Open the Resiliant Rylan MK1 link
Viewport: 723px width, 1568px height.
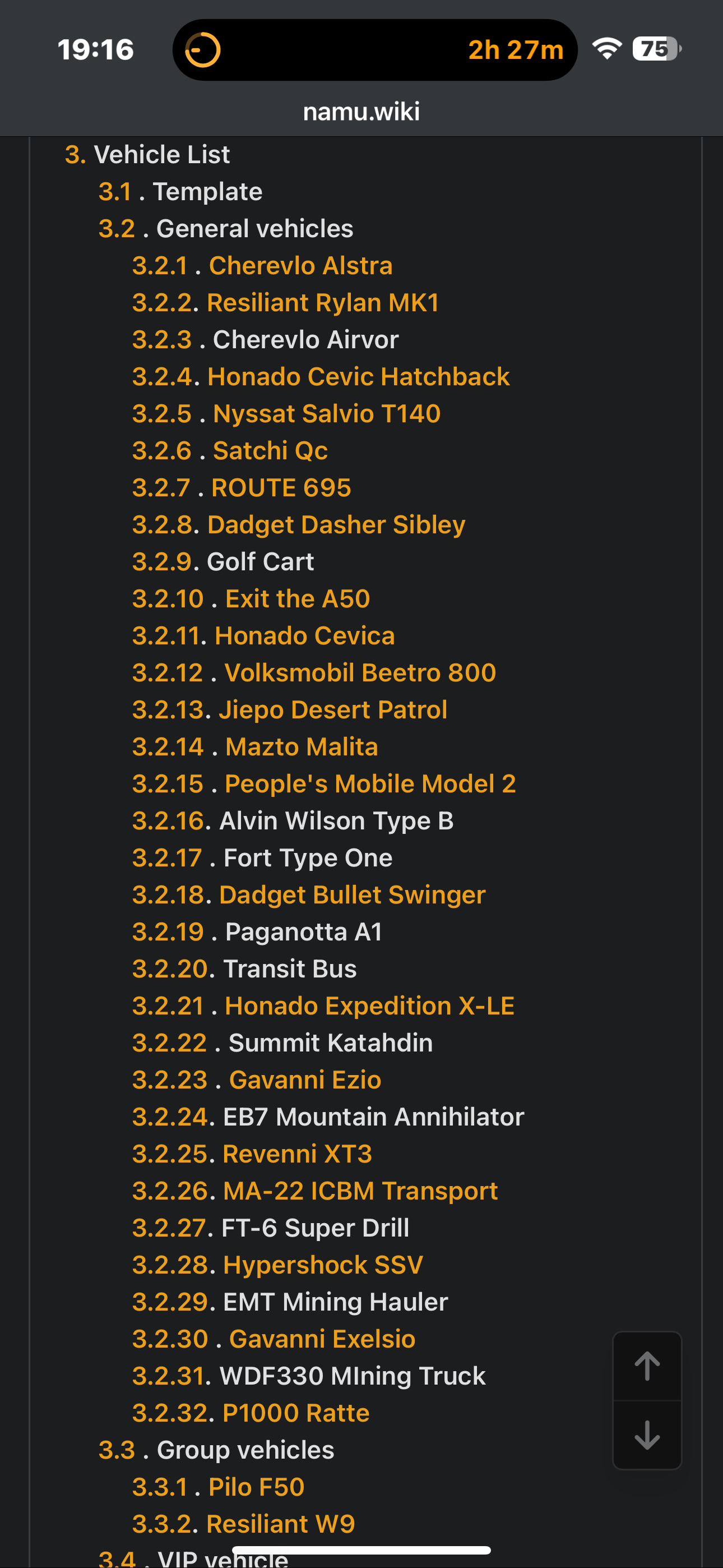click(x=323, y=302)
